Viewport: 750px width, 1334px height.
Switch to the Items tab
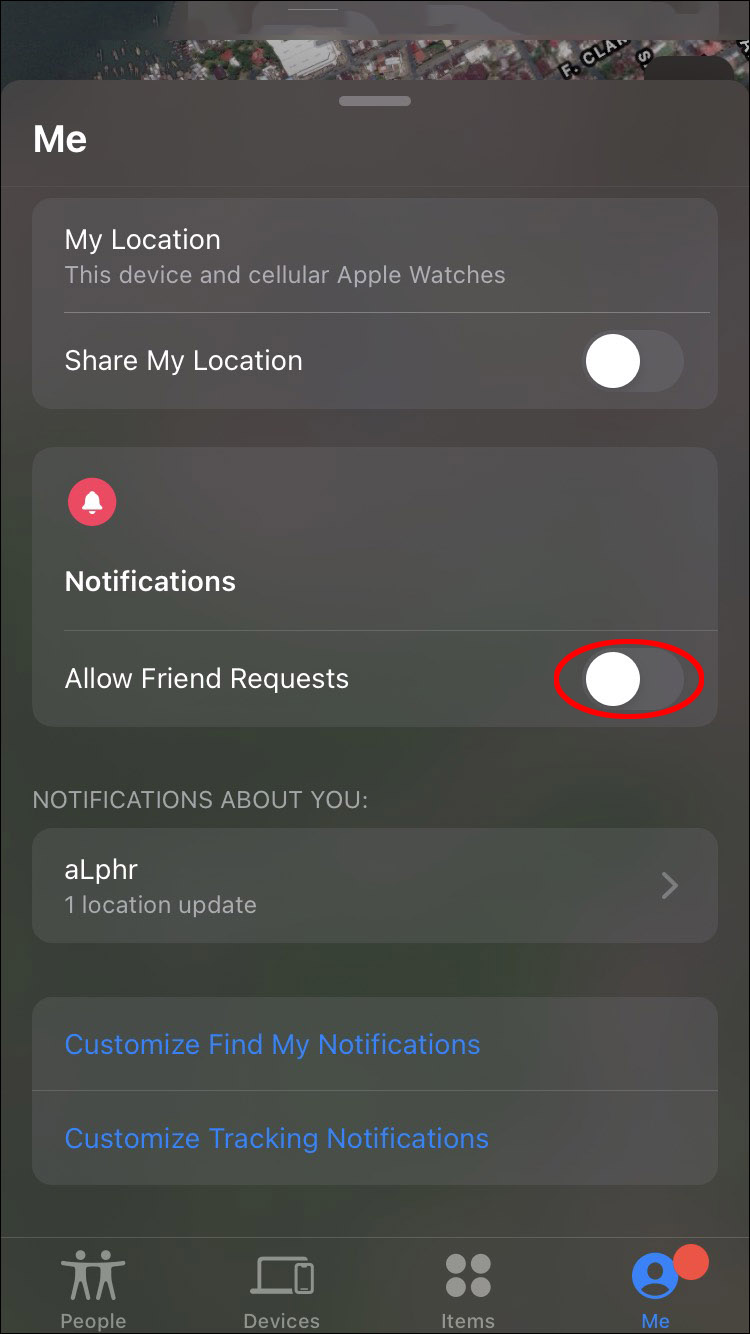coord(468,1288)
